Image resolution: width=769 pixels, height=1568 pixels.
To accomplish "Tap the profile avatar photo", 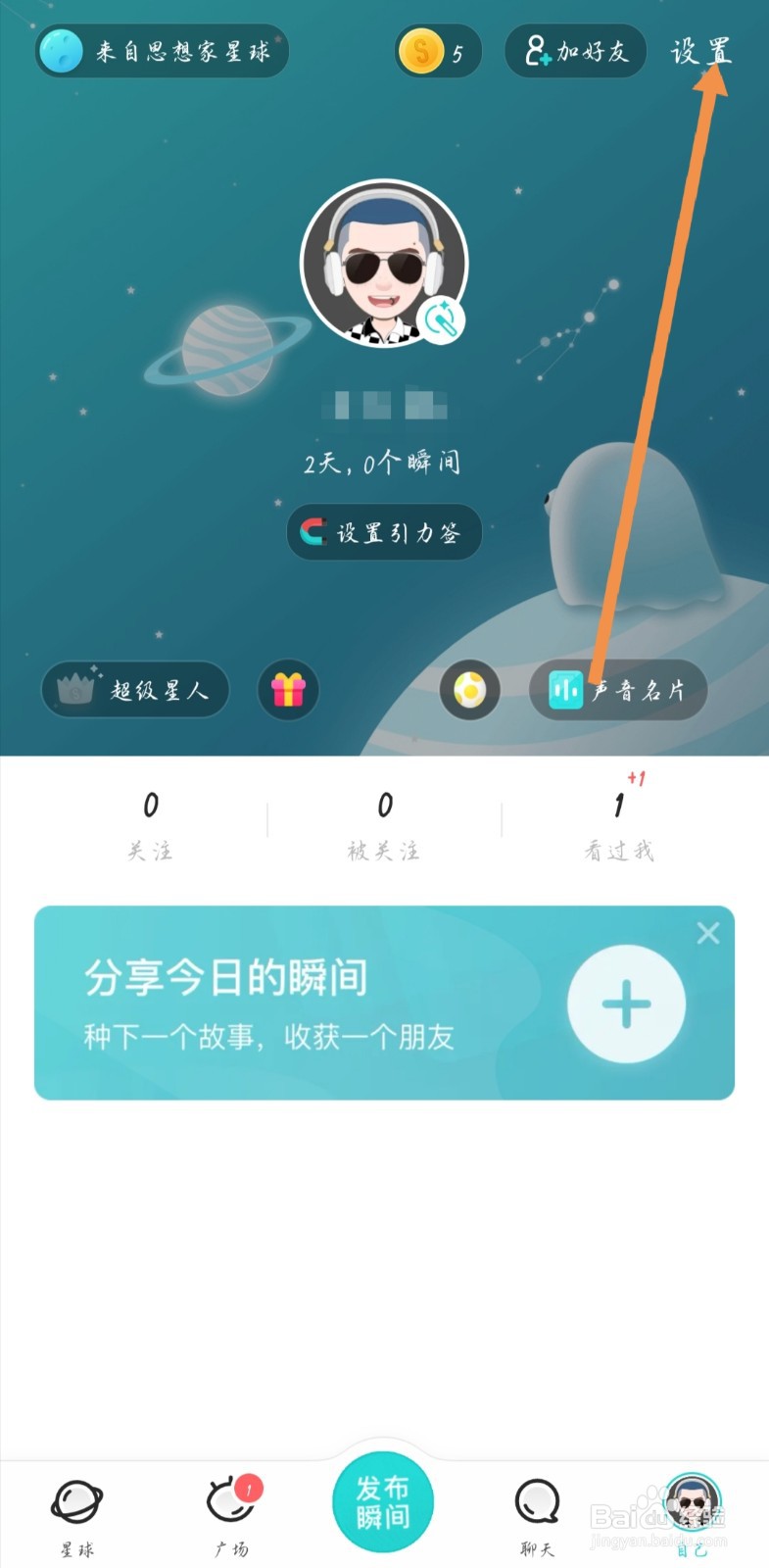I will click(383, 262).
